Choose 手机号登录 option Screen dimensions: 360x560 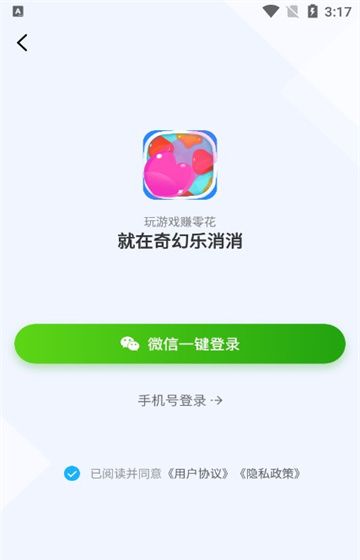click(180, 400)
